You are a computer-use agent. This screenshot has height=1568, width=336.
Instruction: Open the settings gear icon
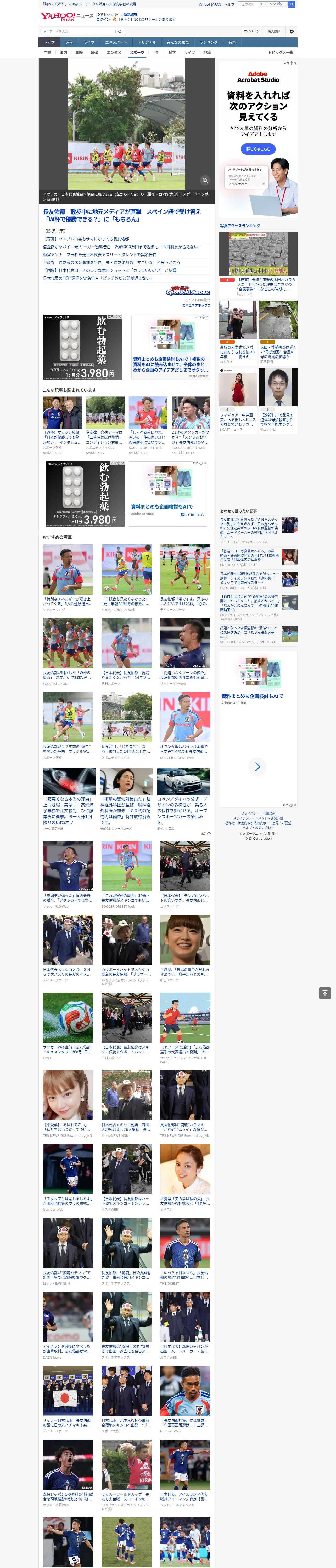click(x=292, y=31)
